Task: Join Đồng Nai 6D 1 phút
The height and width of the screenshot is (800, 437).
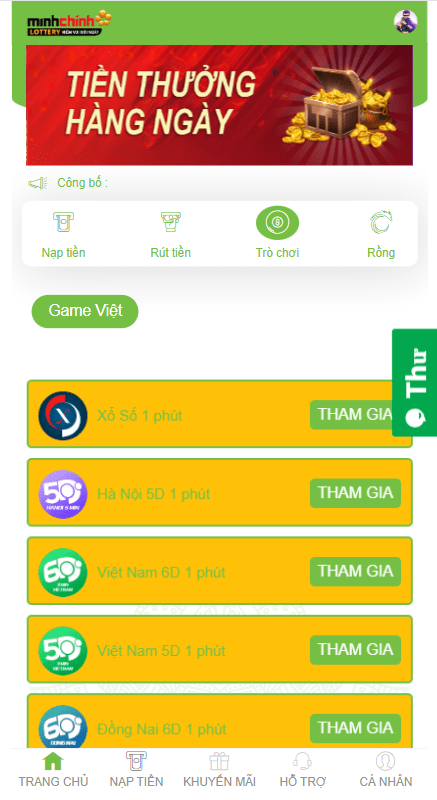Action: tap(355, 728)
